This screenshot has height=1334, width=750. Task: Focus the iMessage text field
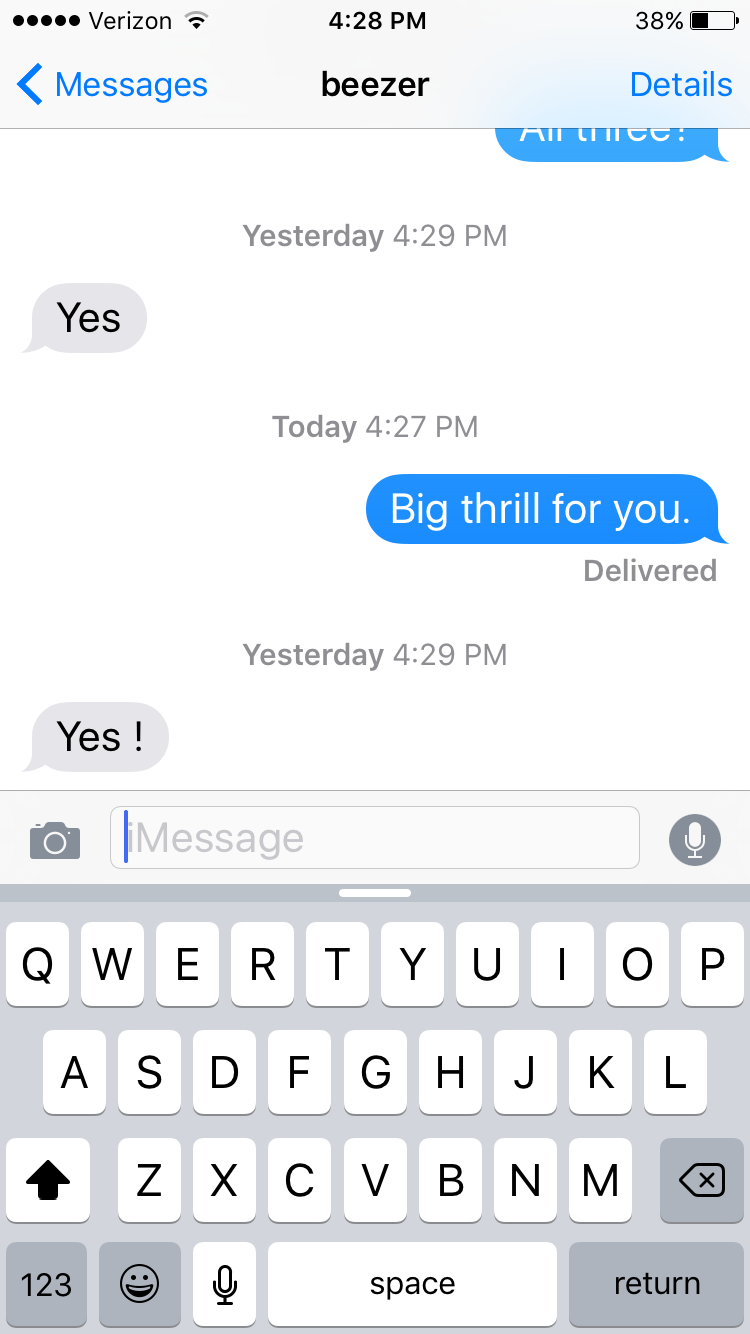[x=375, y=838]
